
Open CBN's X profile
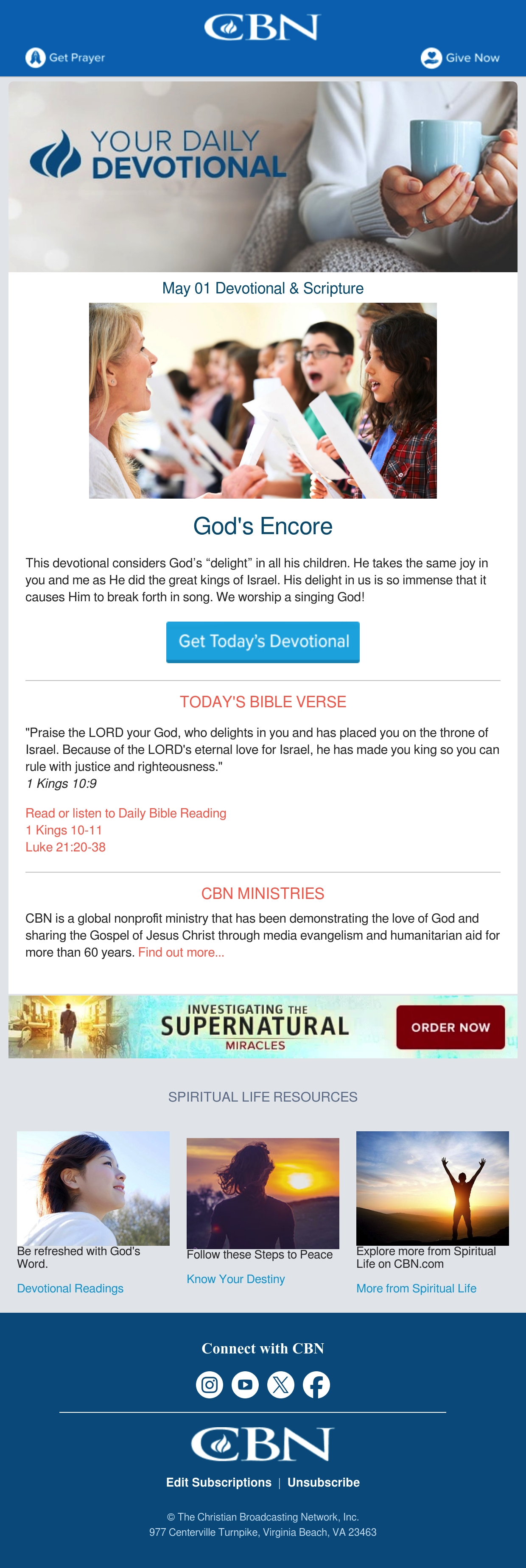click(281, 1385)
